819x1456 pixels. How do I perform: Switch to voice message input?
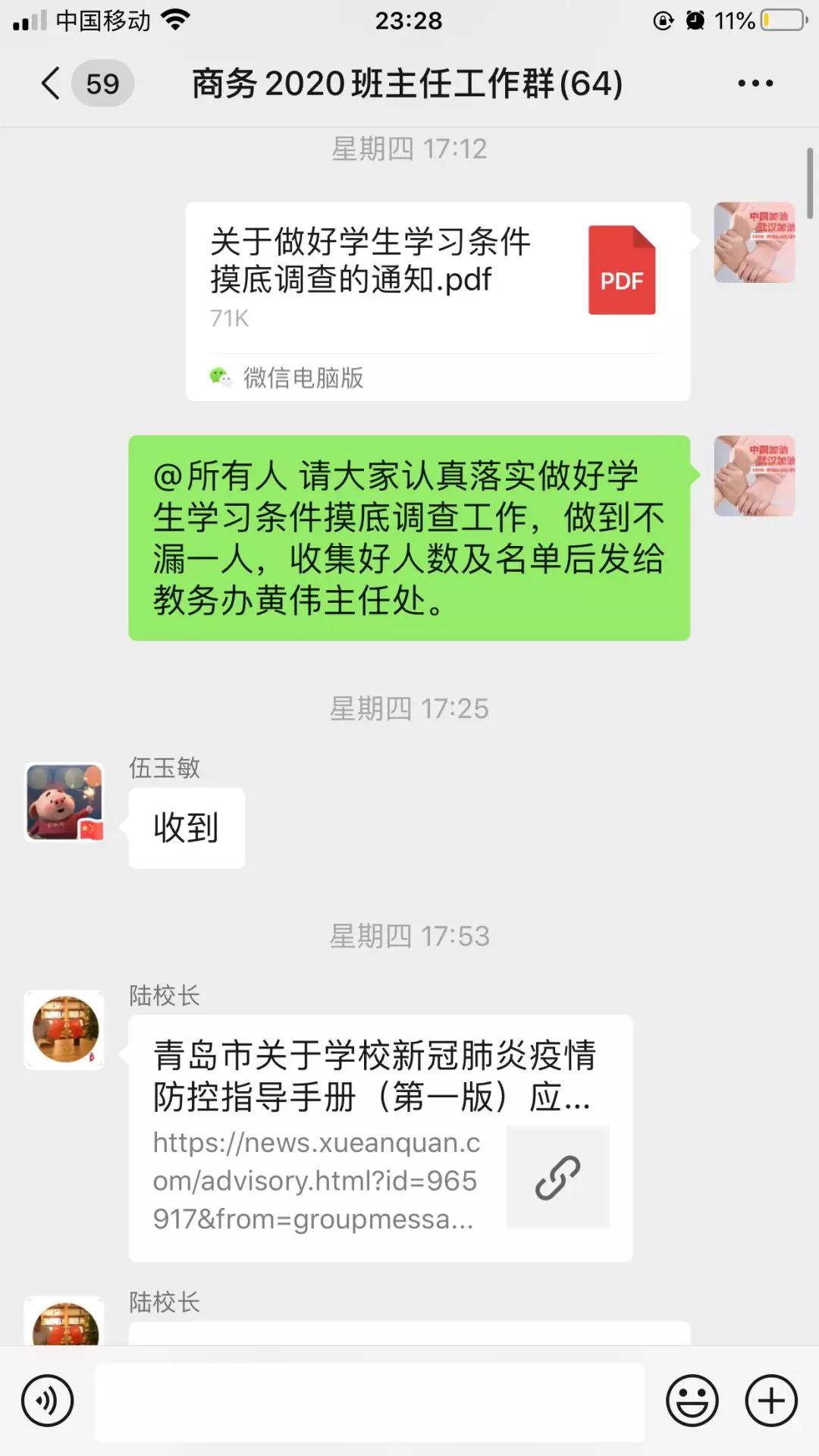click(x=47, y=1401)
